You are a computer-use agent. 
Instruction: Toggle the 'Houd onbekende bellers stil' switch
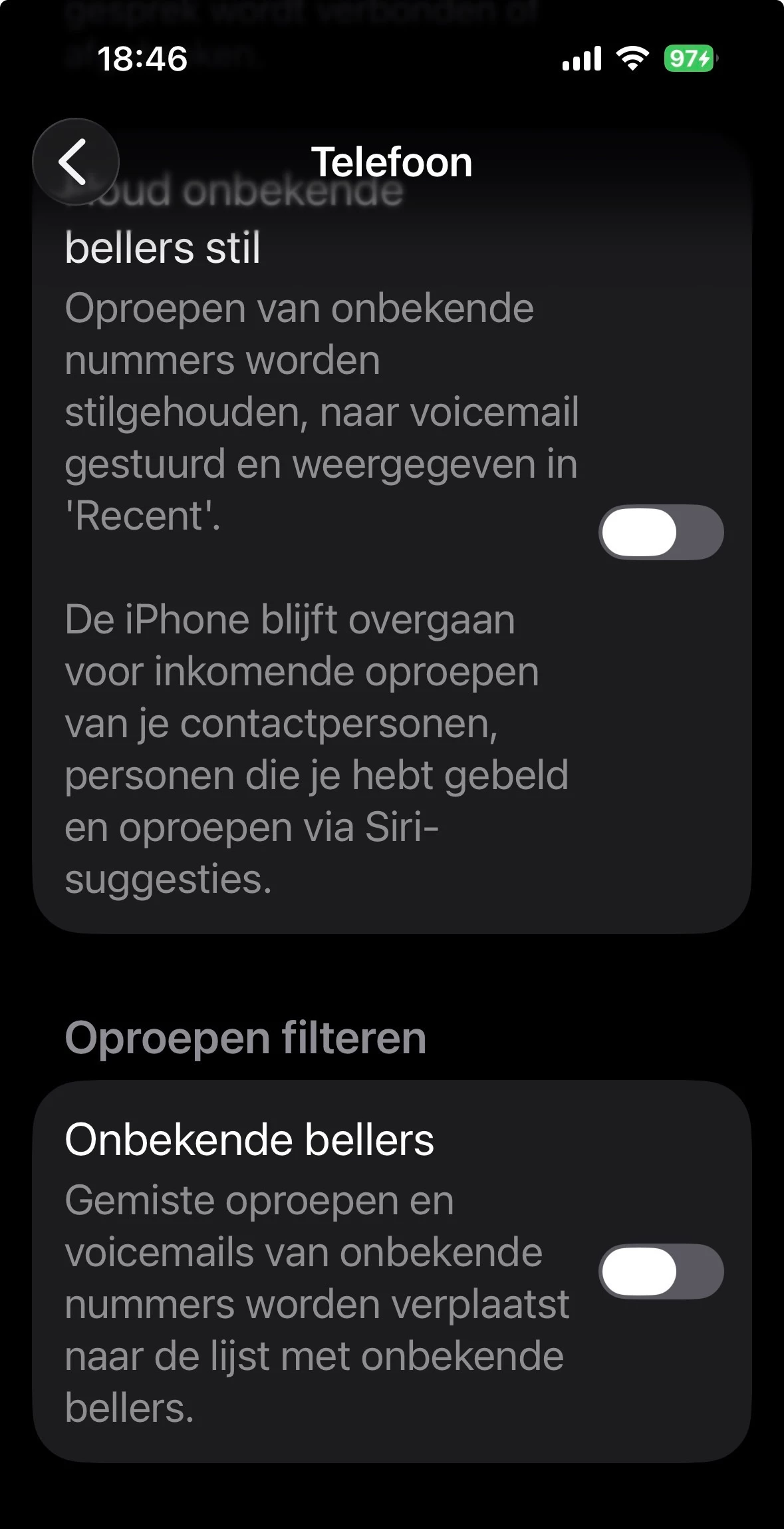point(660,532)
